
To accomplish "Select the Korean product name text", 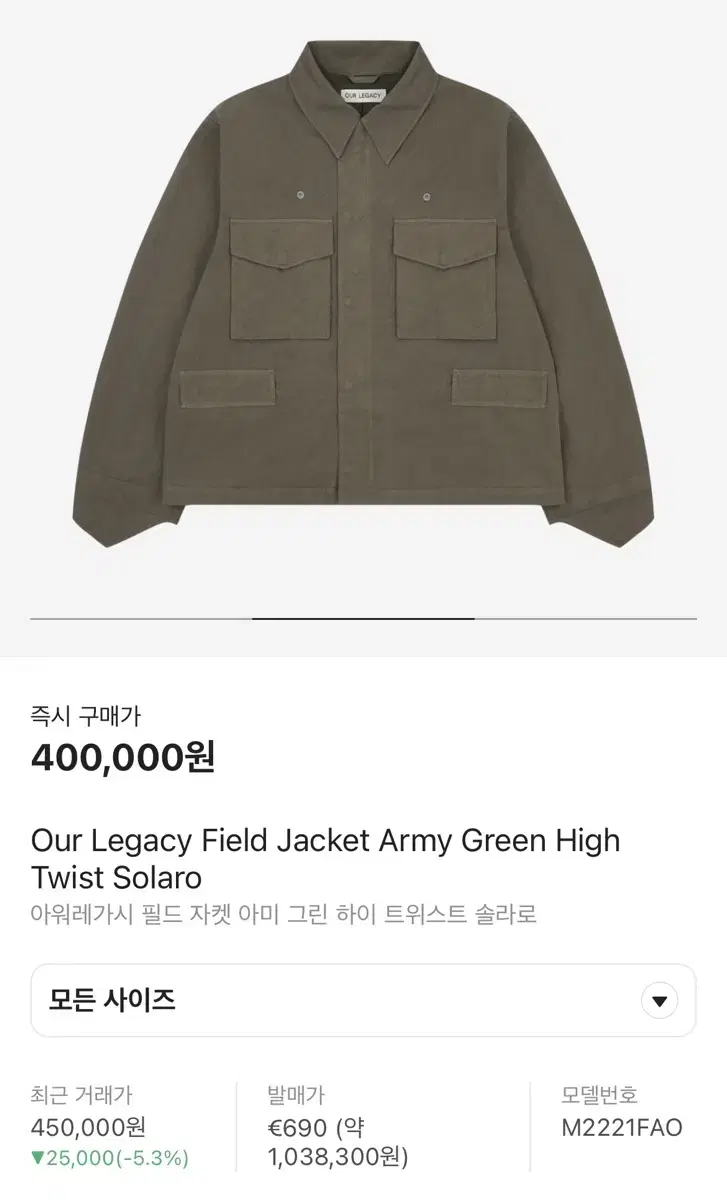I will [x=285, y=911].
